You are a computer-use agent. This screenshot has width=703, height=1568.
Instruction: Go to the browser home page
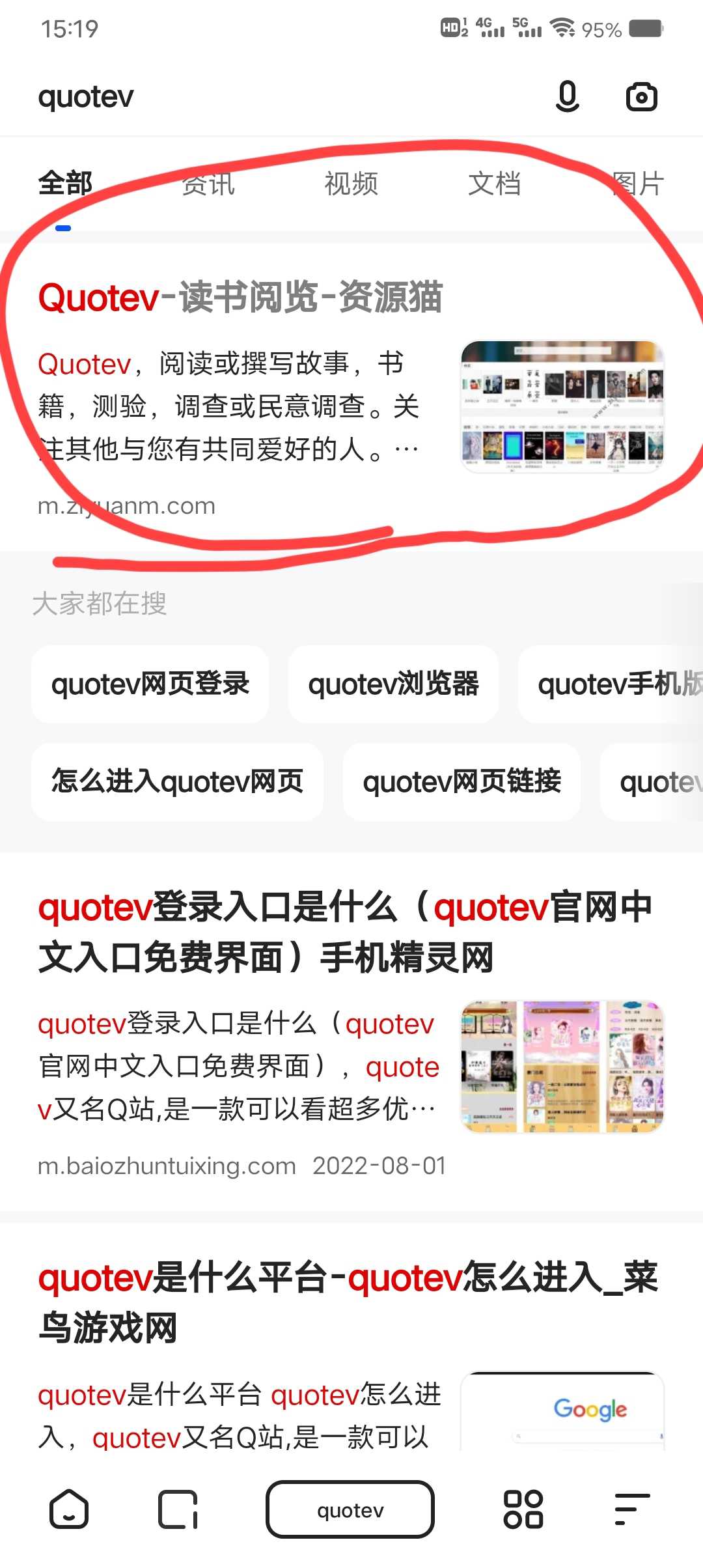click(x=68, y=1509)
